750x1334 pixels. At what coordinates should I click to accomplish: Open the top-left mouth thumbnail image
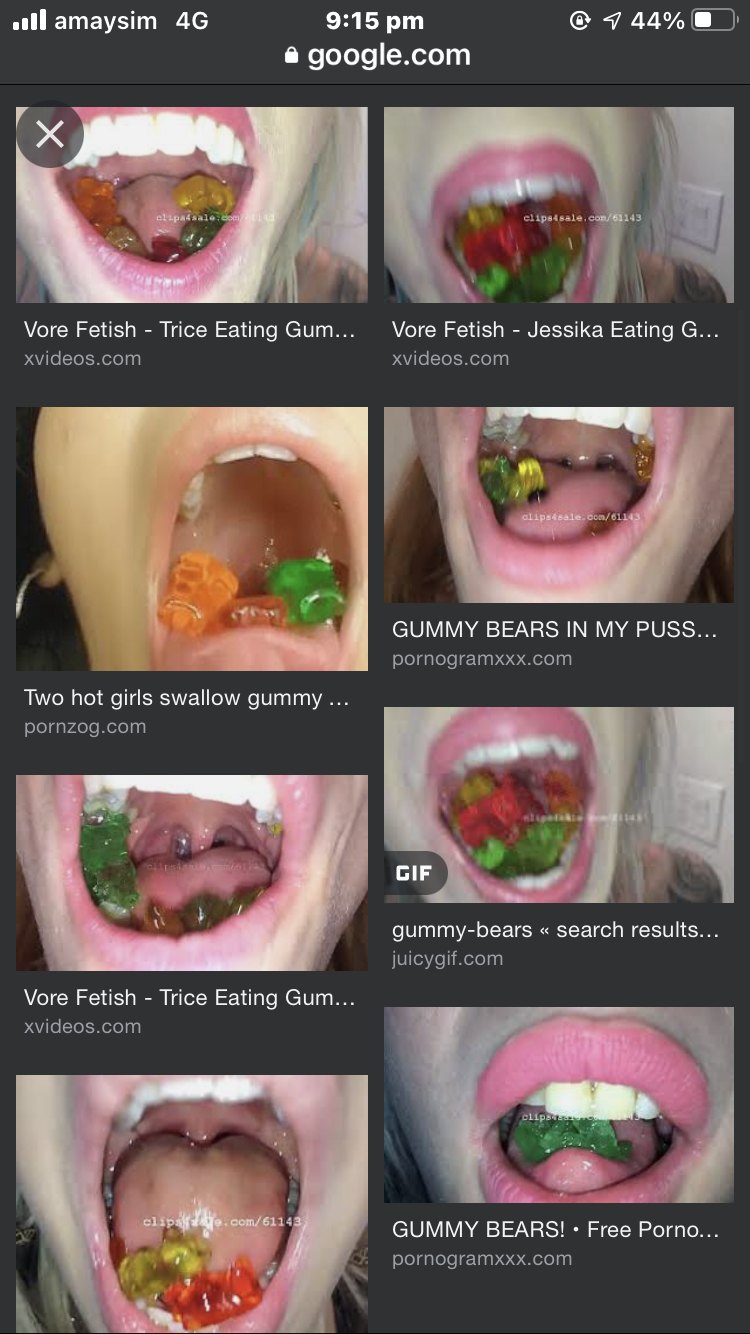[x=191, y=205]
